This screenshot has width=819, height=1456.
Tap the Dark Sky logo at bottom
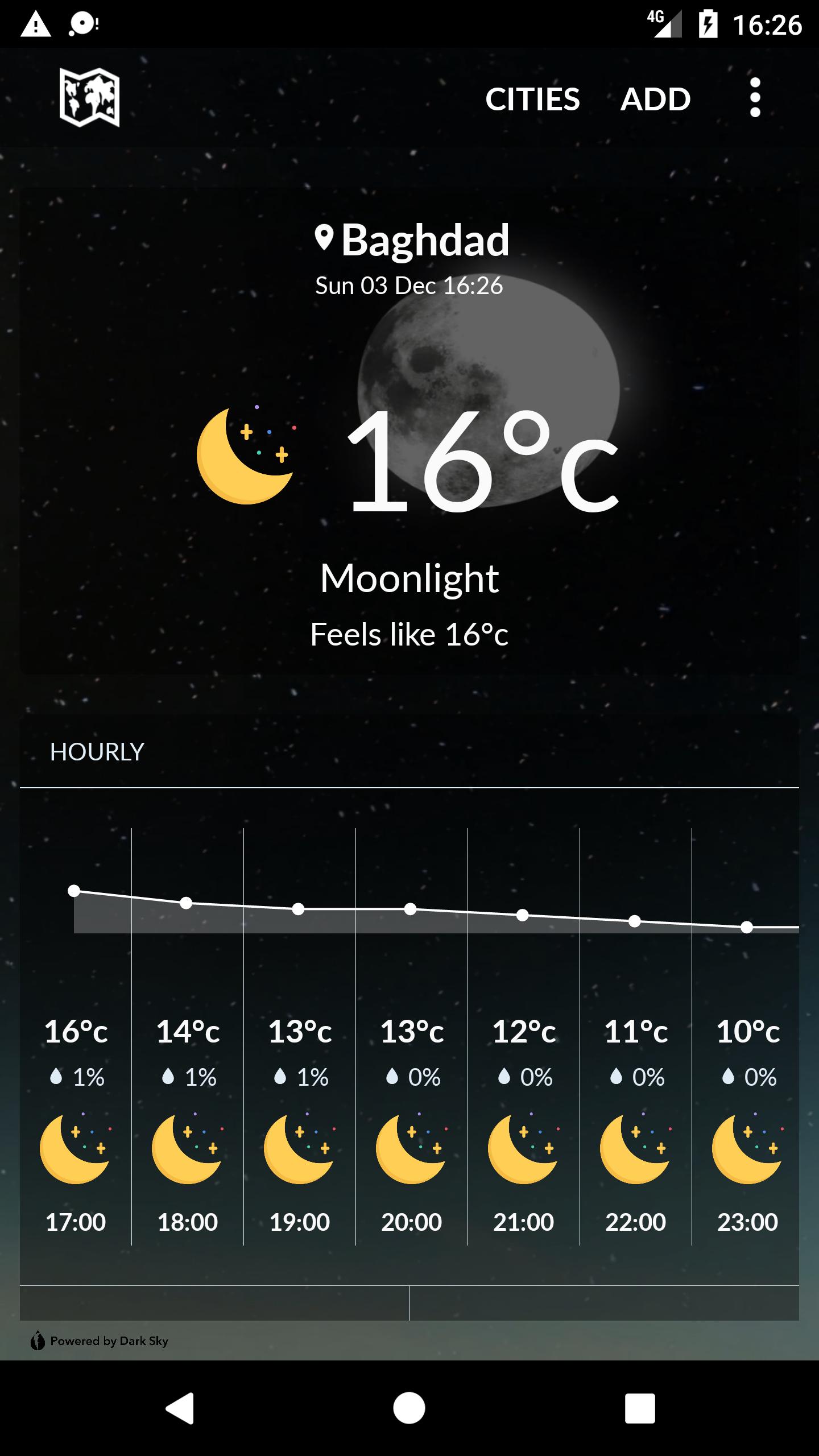coord(36,1340)
